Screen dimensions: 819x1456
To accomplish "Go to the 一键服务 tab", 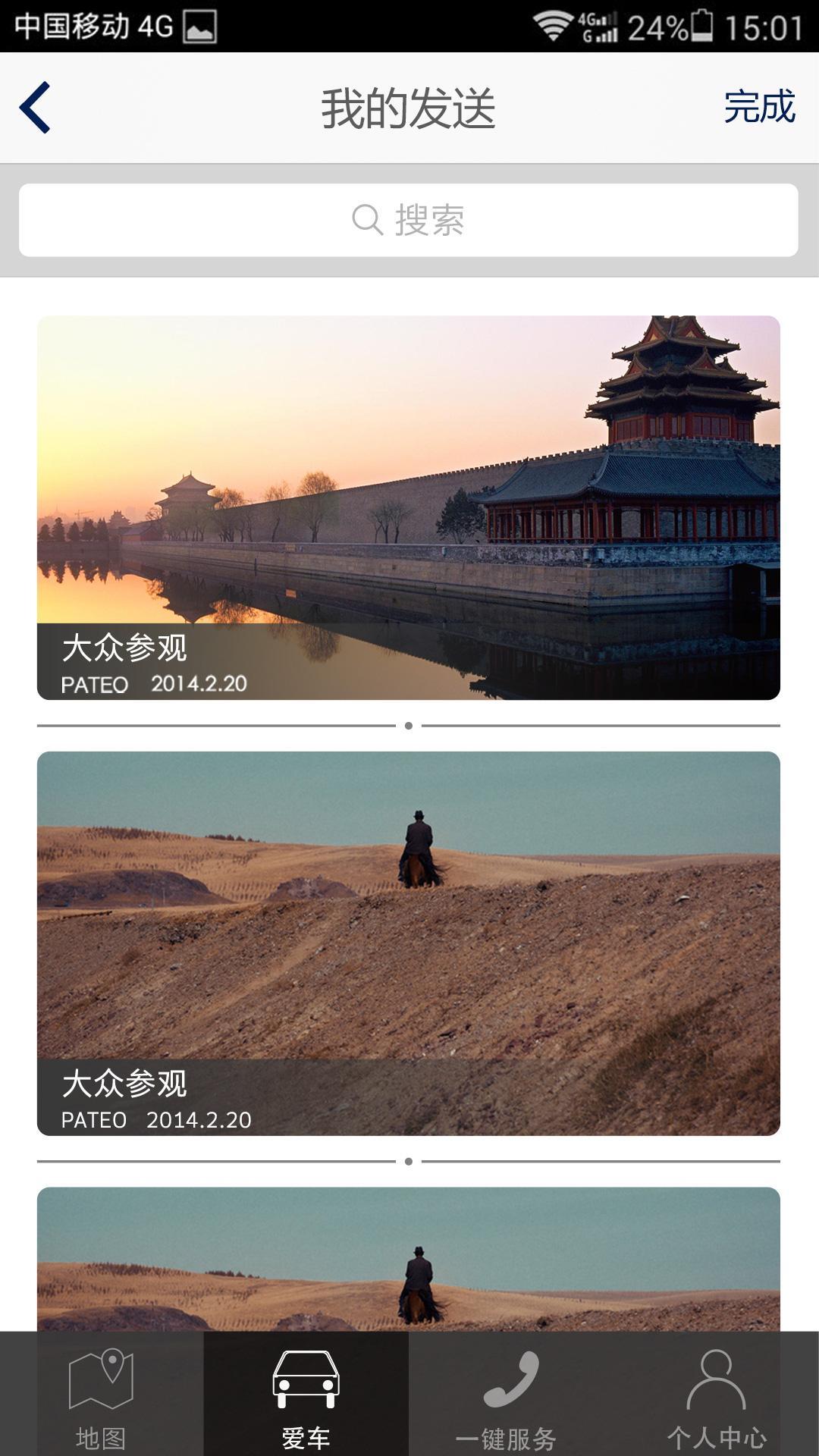I will [x=510, y=1395].
